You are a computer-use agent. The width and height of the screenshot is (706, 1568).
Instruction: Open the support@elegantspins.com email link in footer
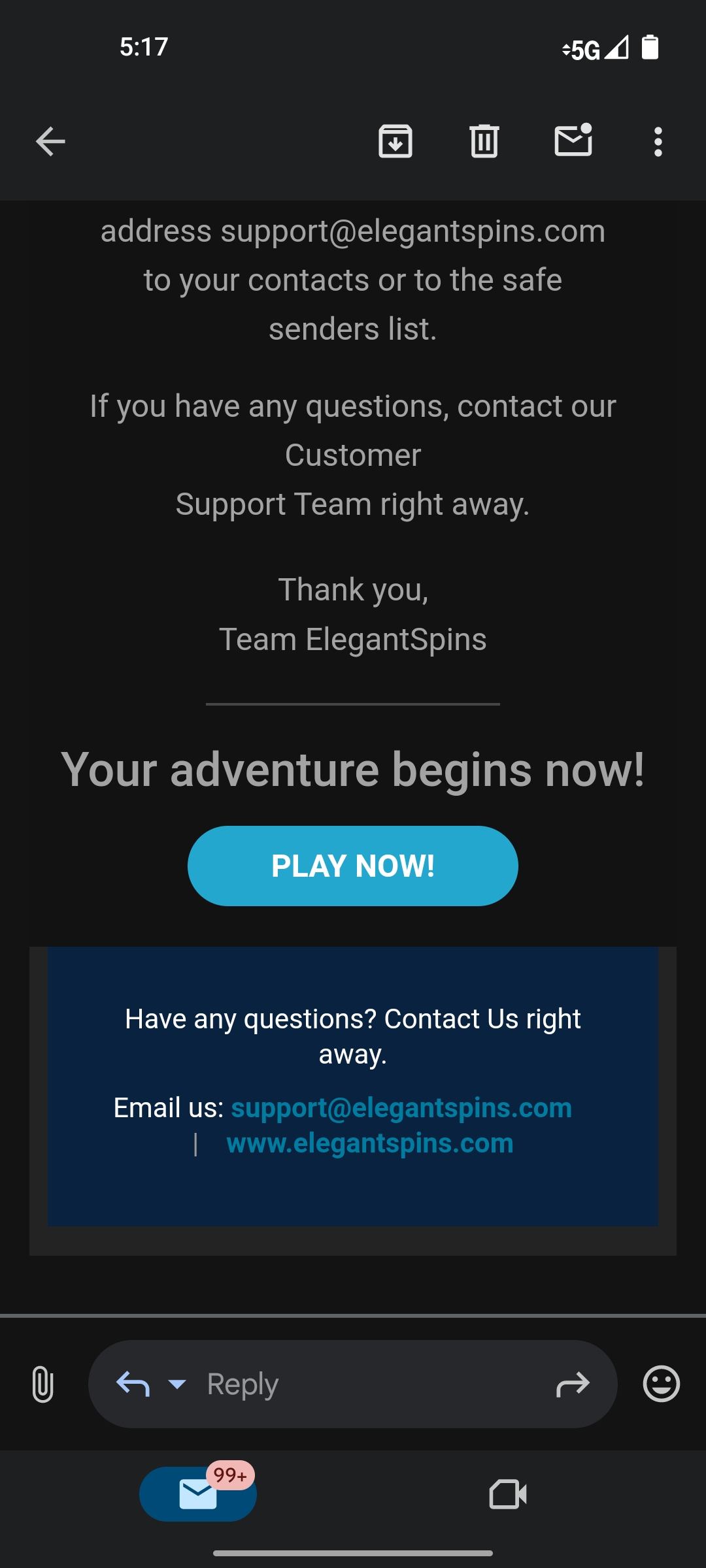[x=401, y=1108]
